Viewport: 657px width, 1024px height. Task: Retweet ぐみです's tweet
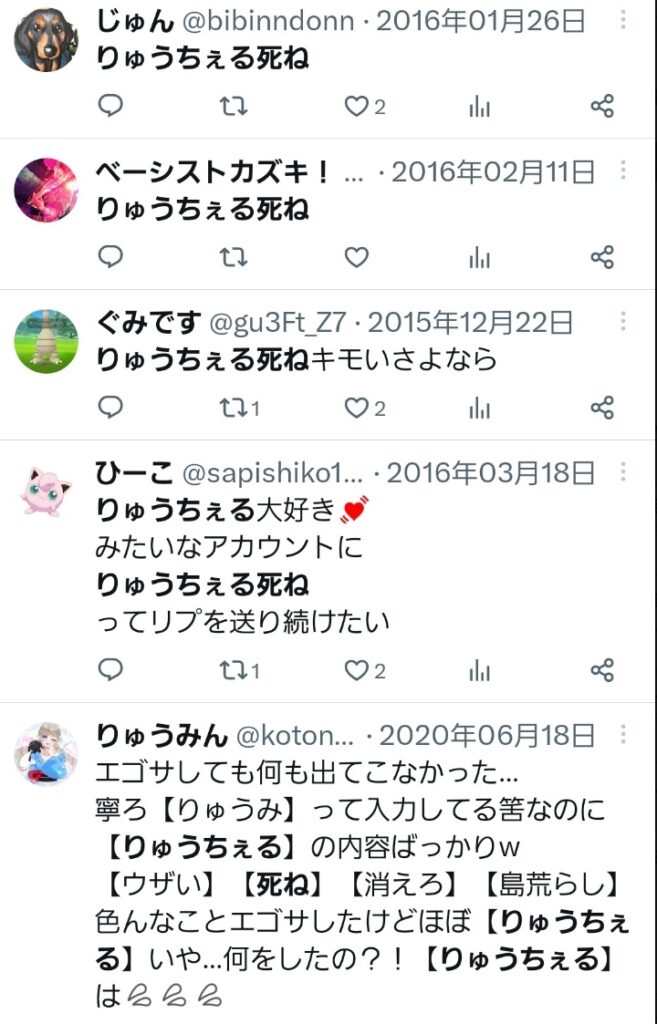point(233,407)
